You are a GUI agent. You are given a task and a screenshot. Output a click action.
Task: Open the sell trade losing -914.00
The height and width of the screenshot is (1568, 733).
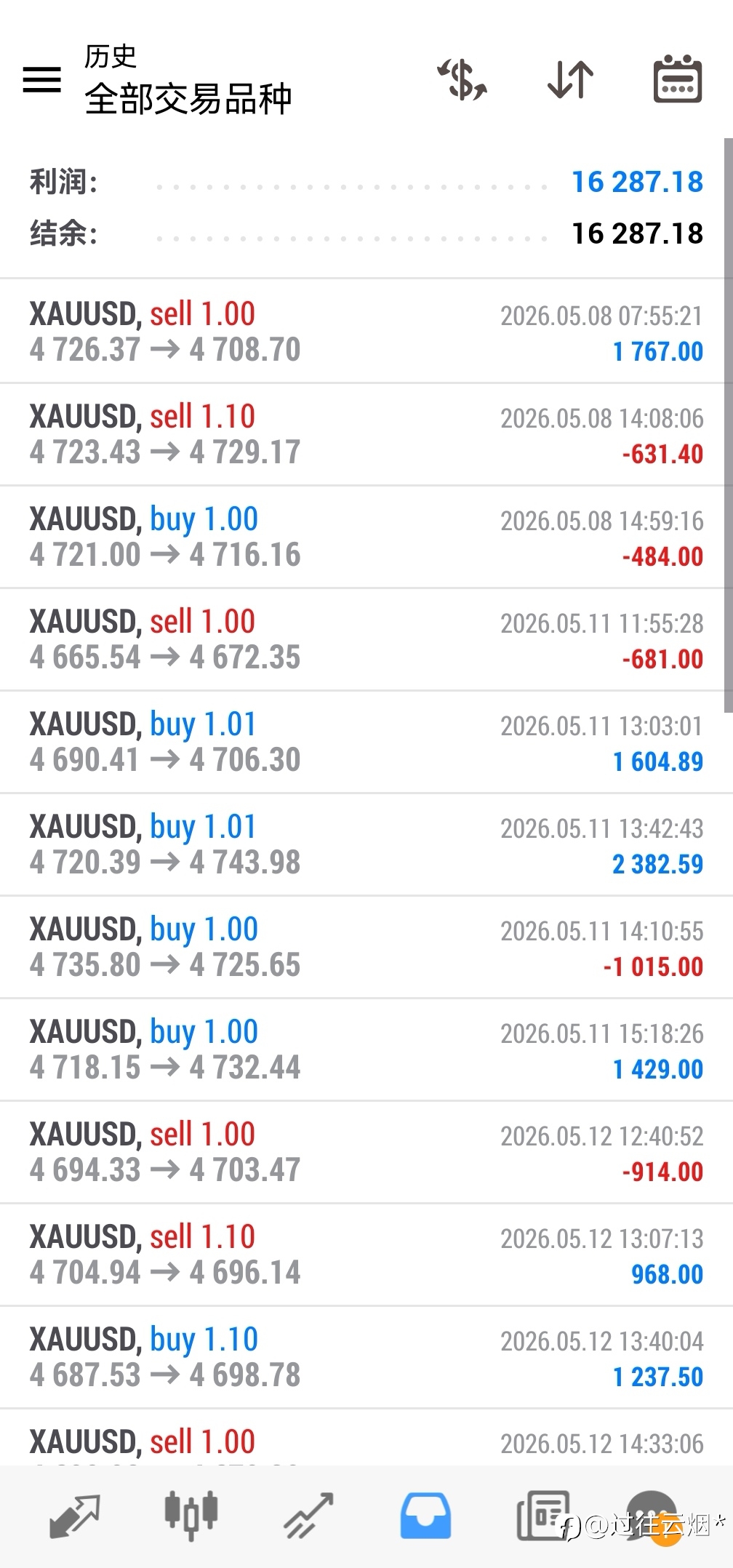tap(366, 1152)
